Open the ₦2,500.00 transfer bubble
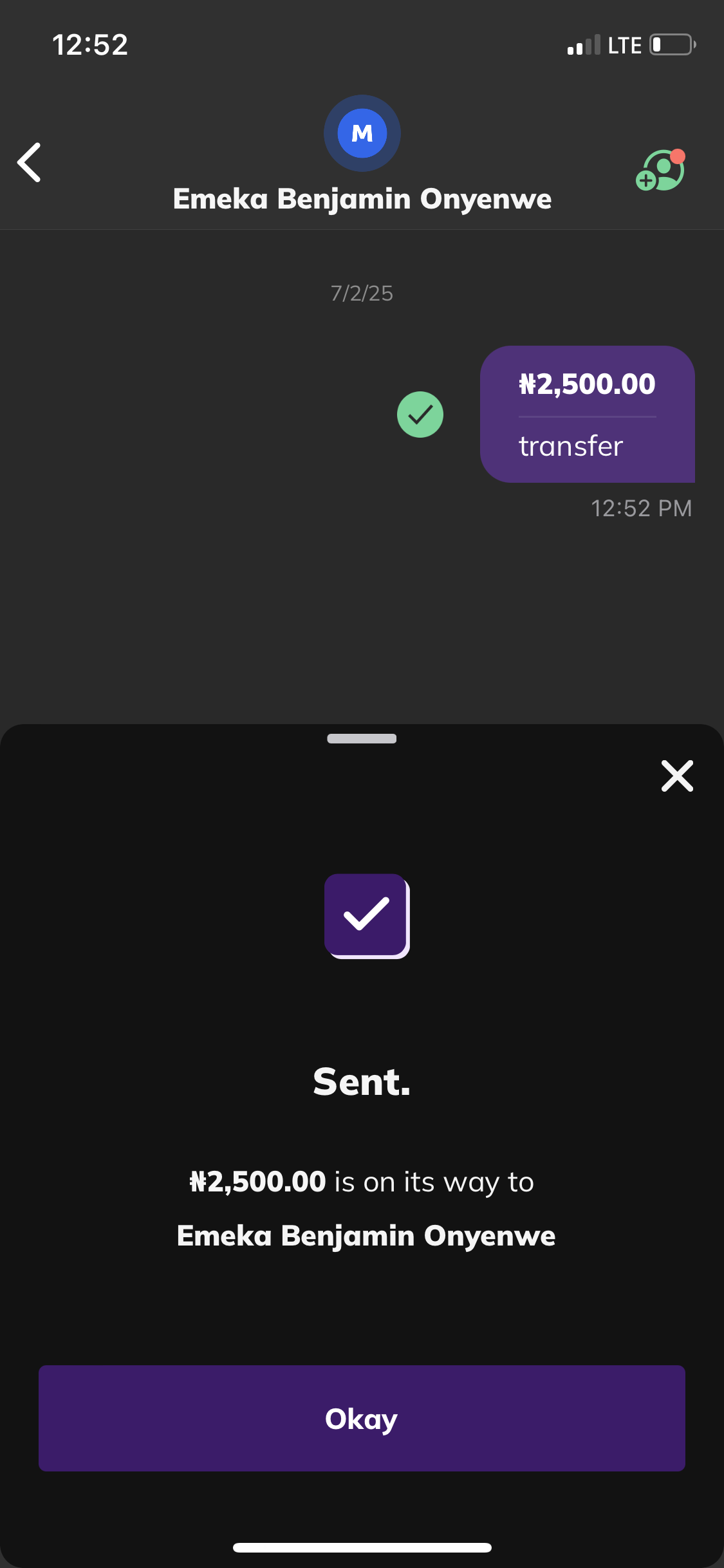This screenshot has width=724, height=1568. pos(587,415)
